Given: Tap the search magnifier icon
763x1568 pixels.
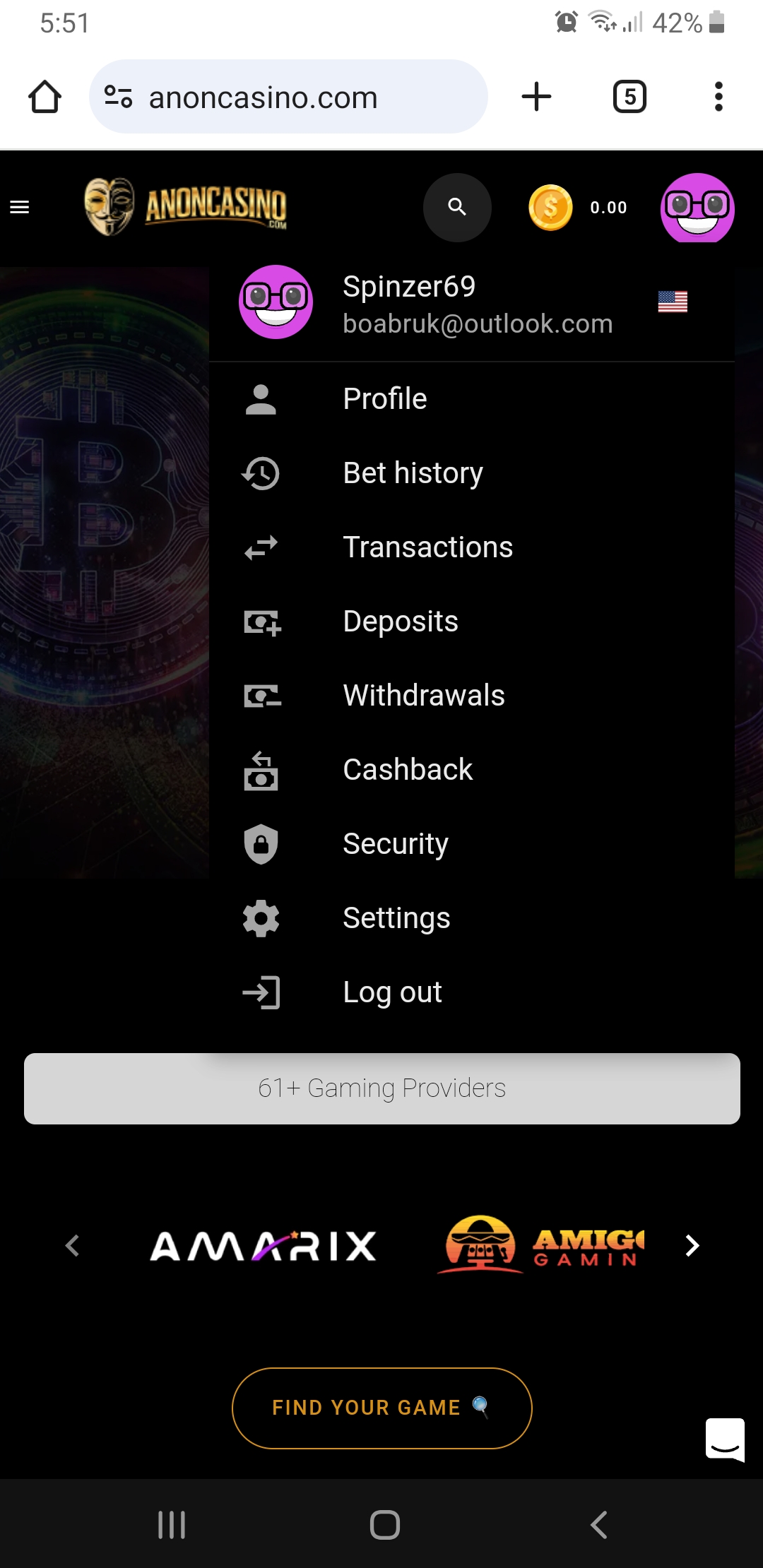Looking at the screenshot, I should coord(457,207).
